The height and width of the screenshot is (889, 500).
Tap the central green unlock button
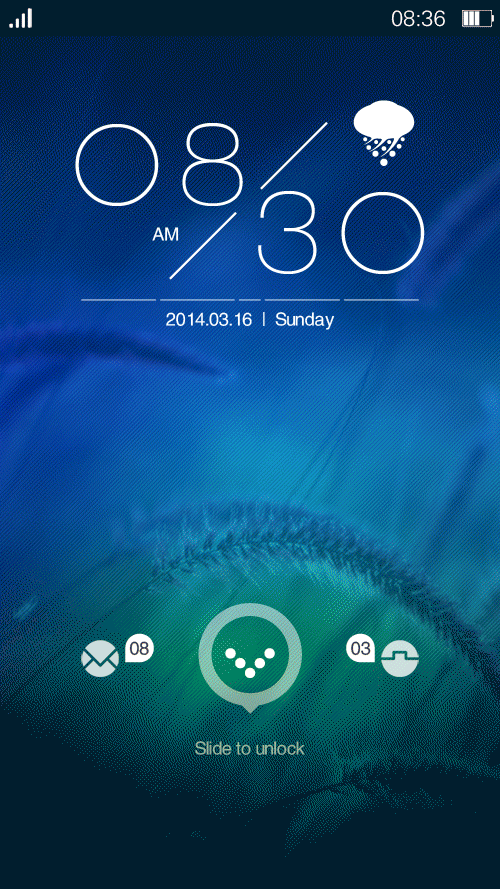tap(250, 655)
